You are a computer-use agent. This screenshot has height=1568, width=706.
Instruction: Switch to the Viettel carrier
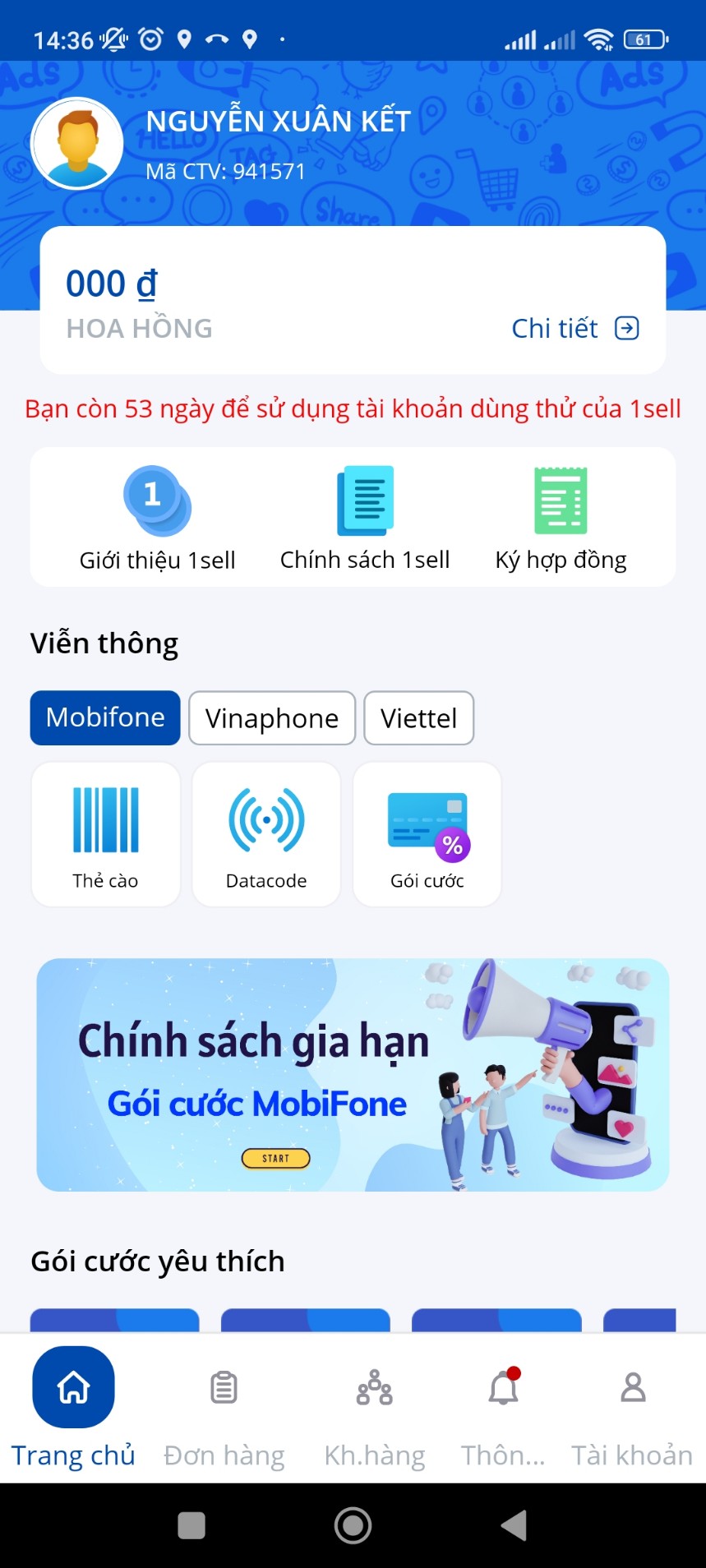[418, 718]
